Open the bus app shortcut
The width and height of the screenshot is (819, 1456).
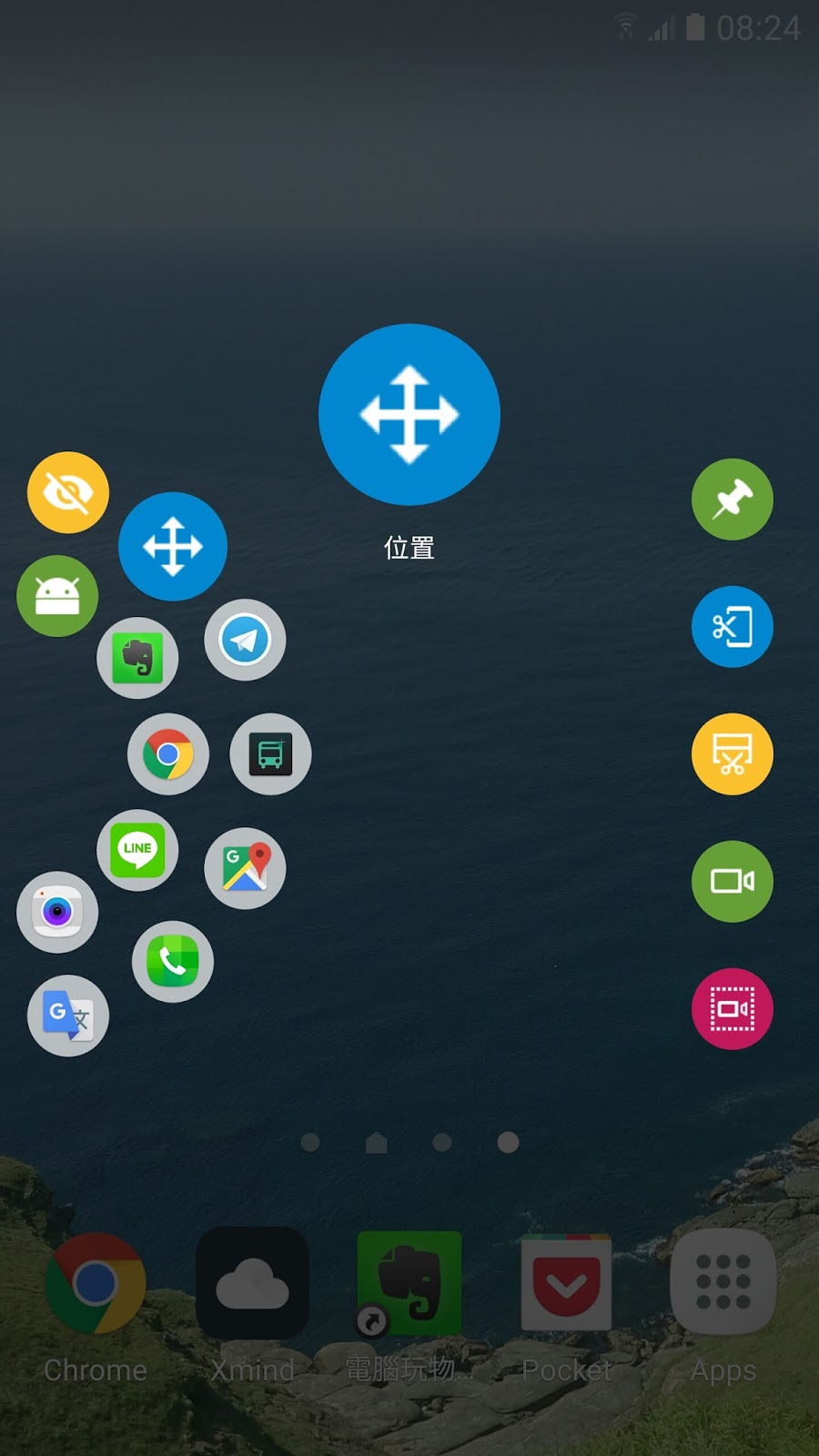click(270, 754)
